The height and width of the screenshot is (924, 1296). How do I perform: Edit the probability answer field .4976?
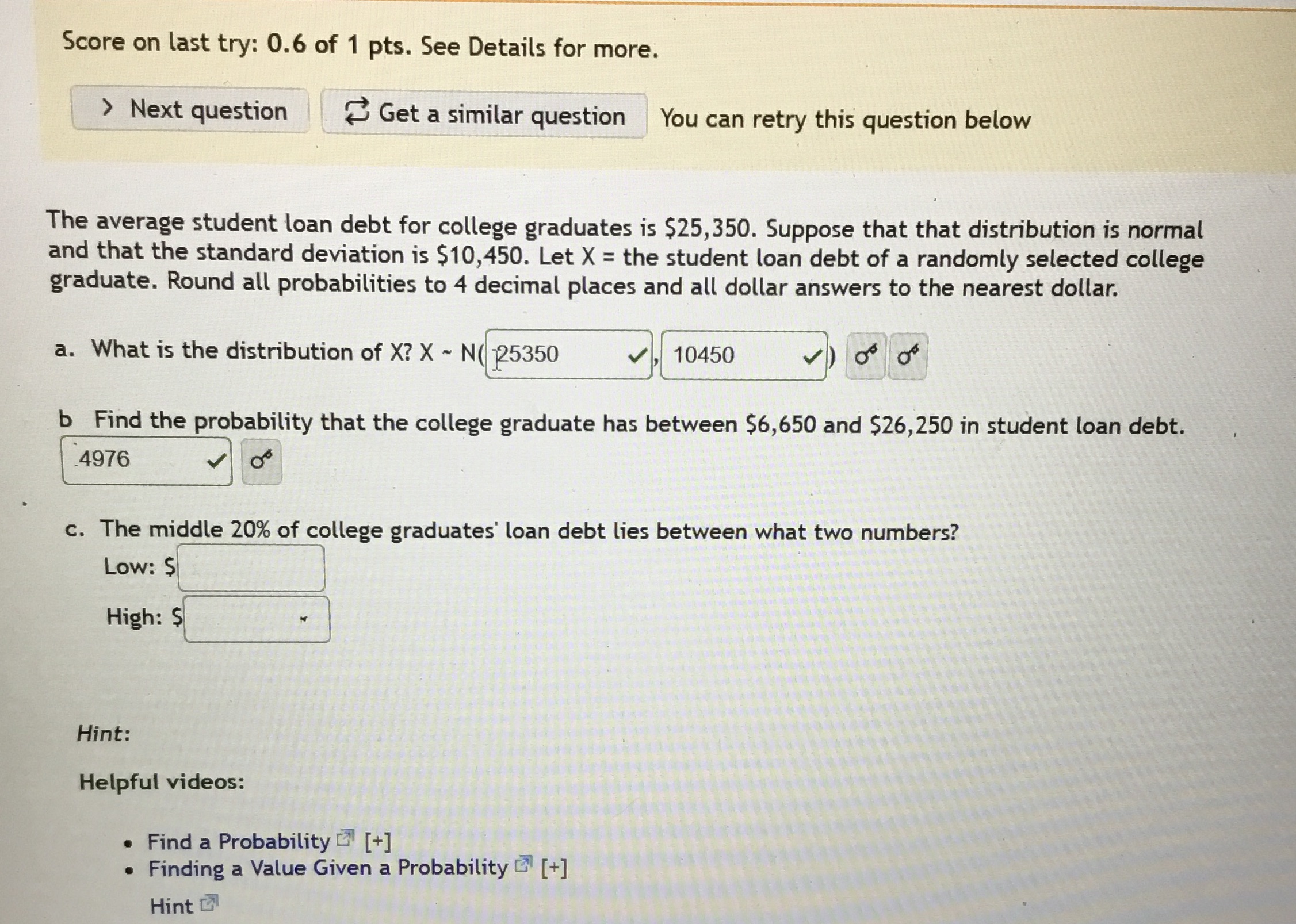[x=138, y=460]
